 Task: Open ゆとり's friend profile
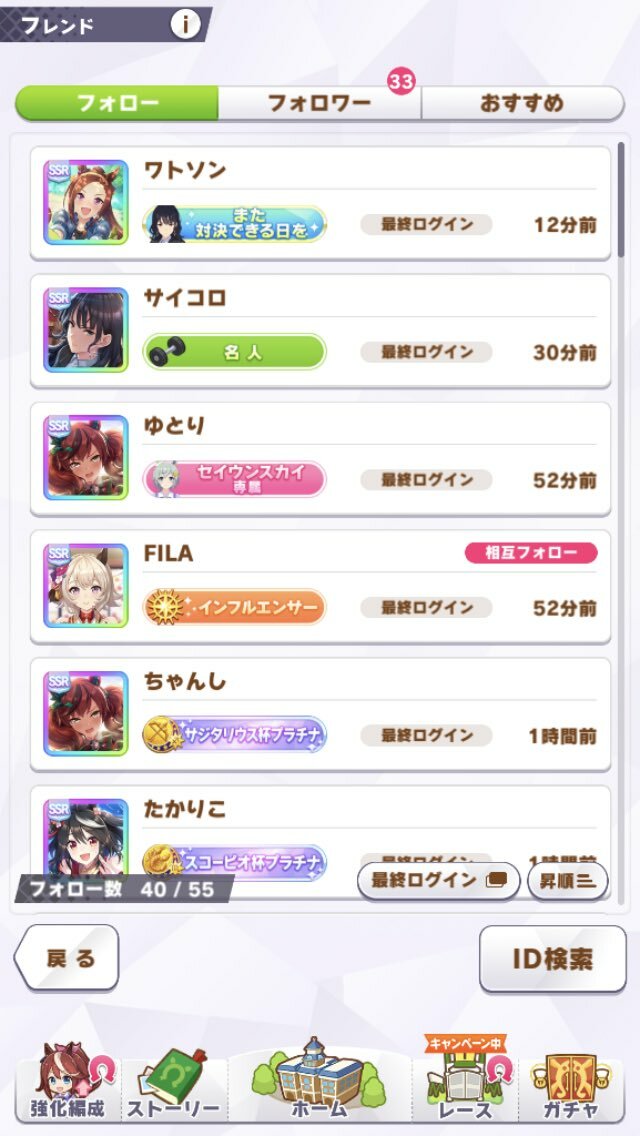tap(320, 459)
